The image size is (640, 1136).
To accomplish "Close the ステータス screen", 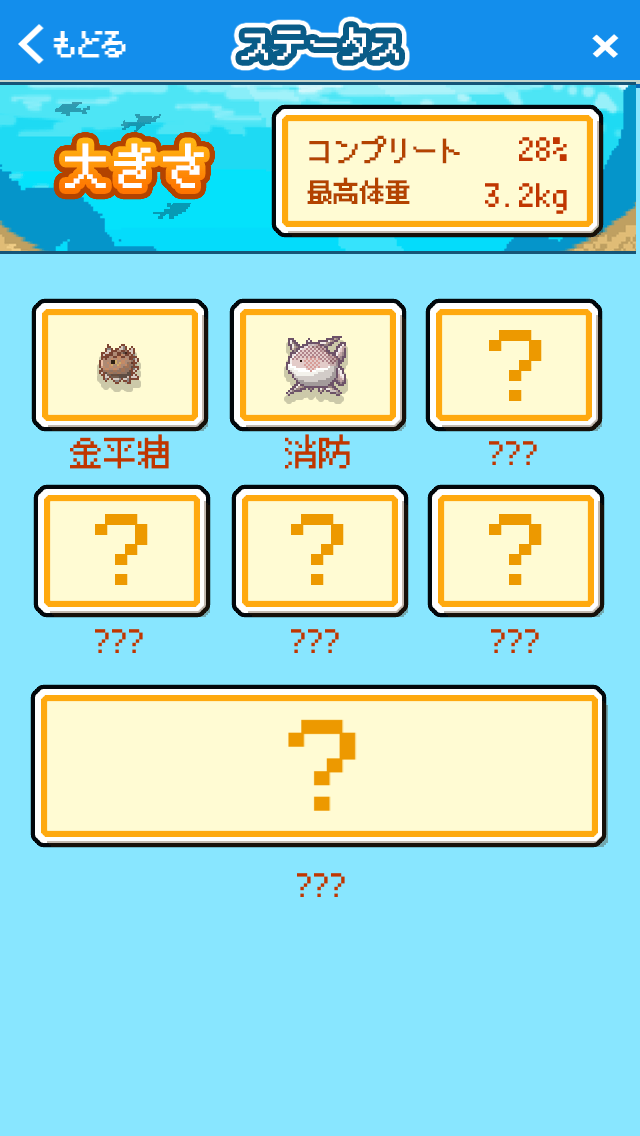I will 605,46.
